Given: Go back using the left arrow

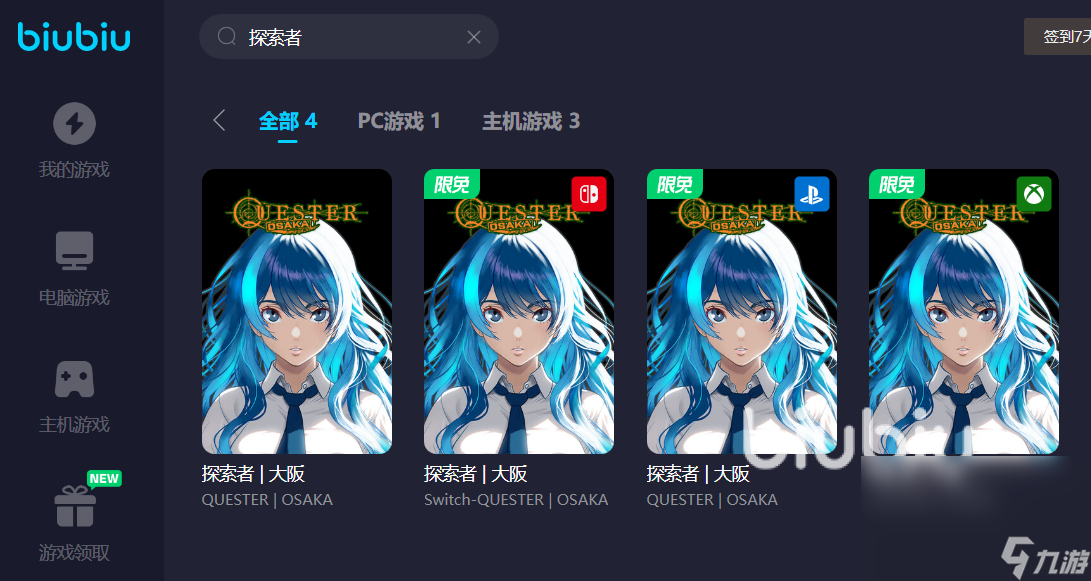Looking at the screenshot, I should click(219, 121).
